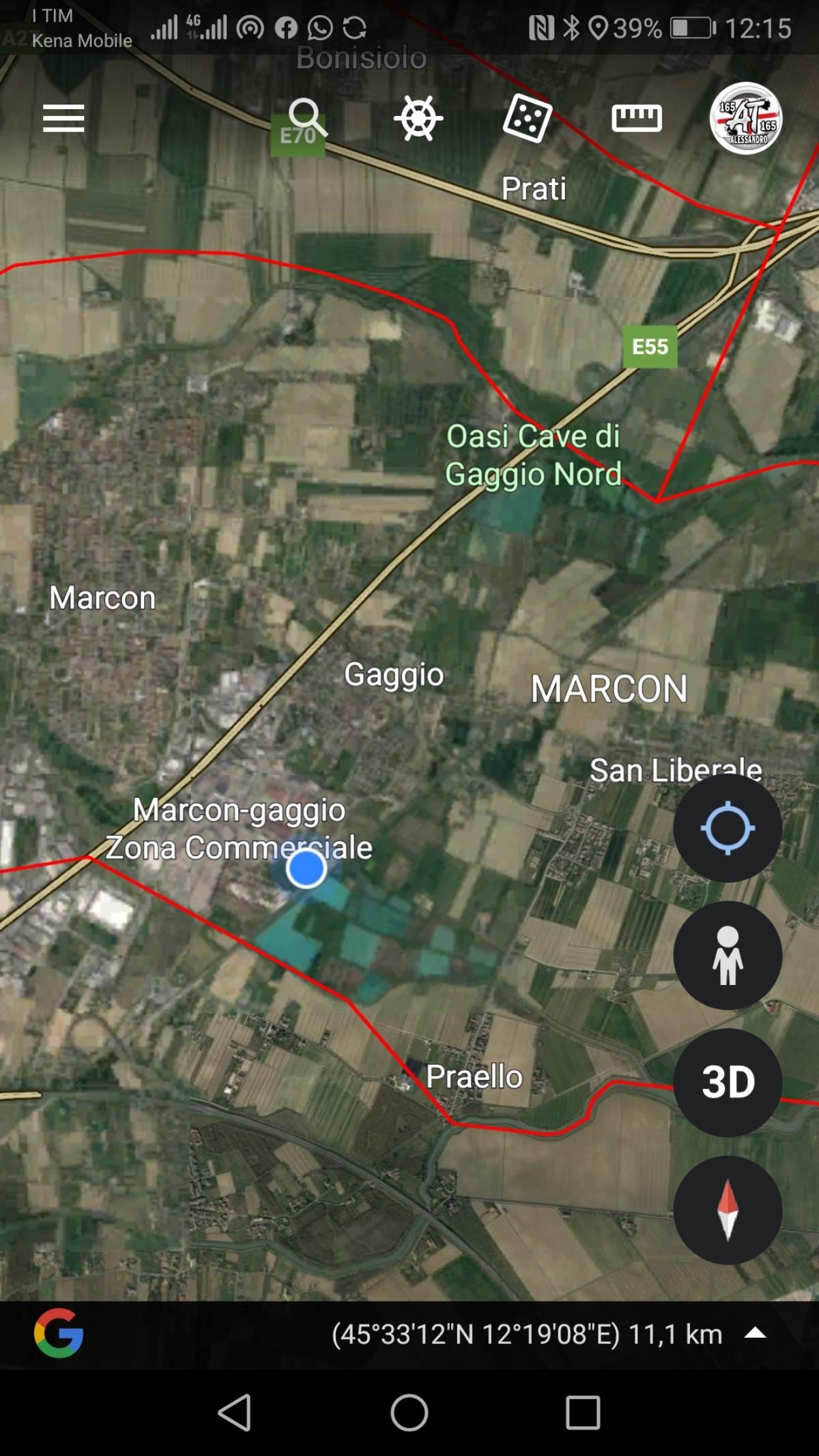Go back using the navigation bar

(235, 1412)
